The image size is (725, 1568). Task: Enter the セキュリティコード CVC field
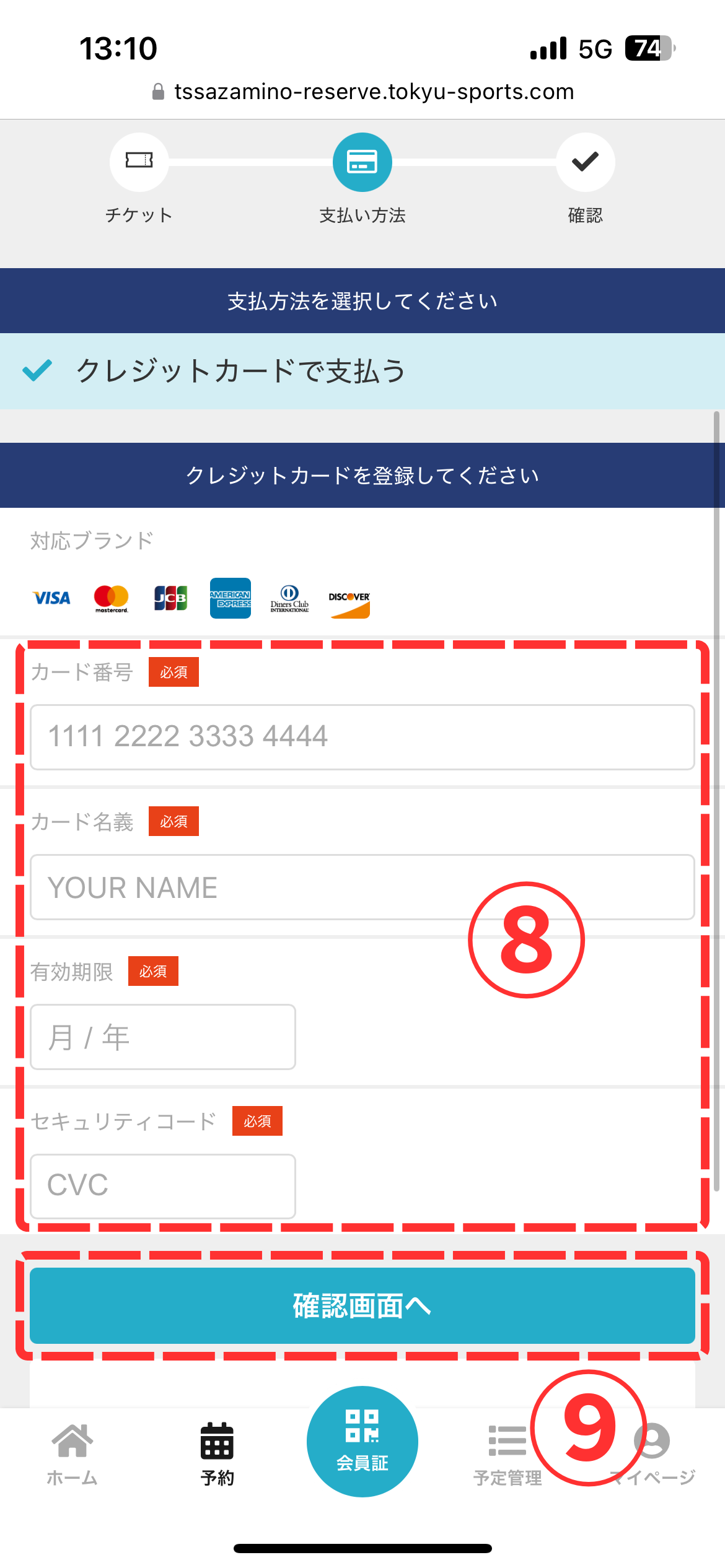click(x=163, y=1186)
